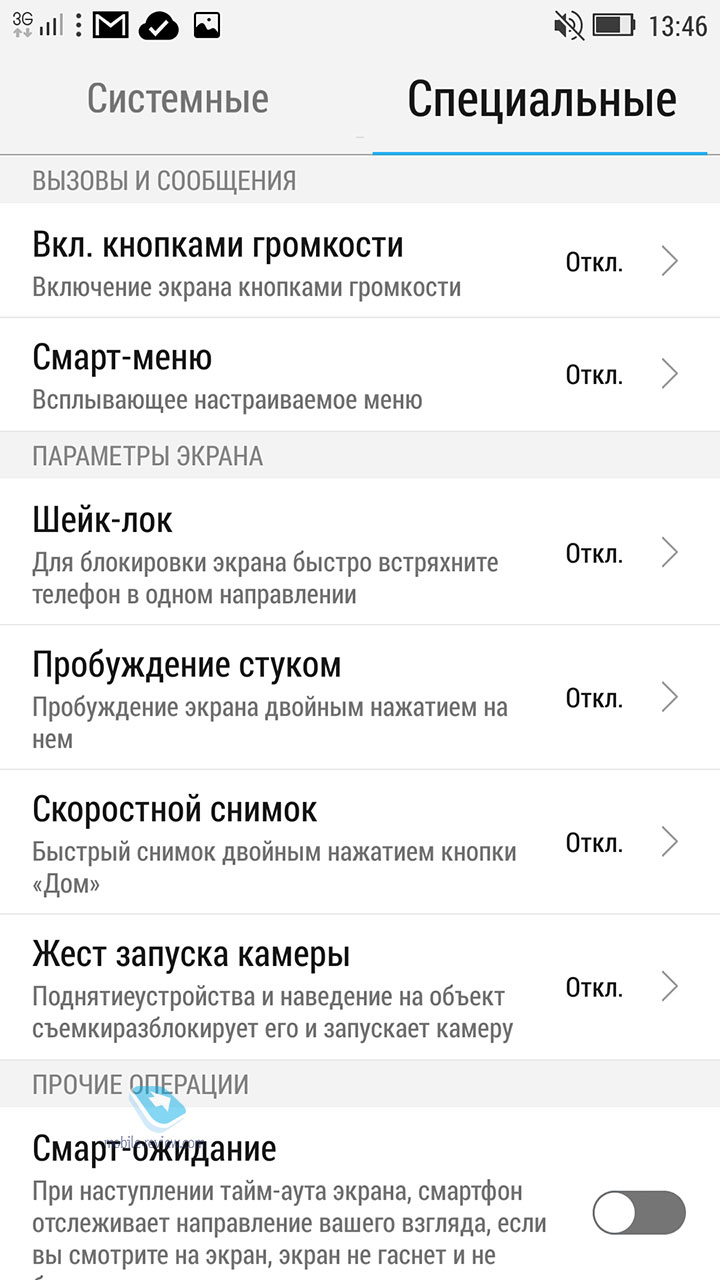Select the Специальные tab

pyautogui.click(x=541, y=100)
